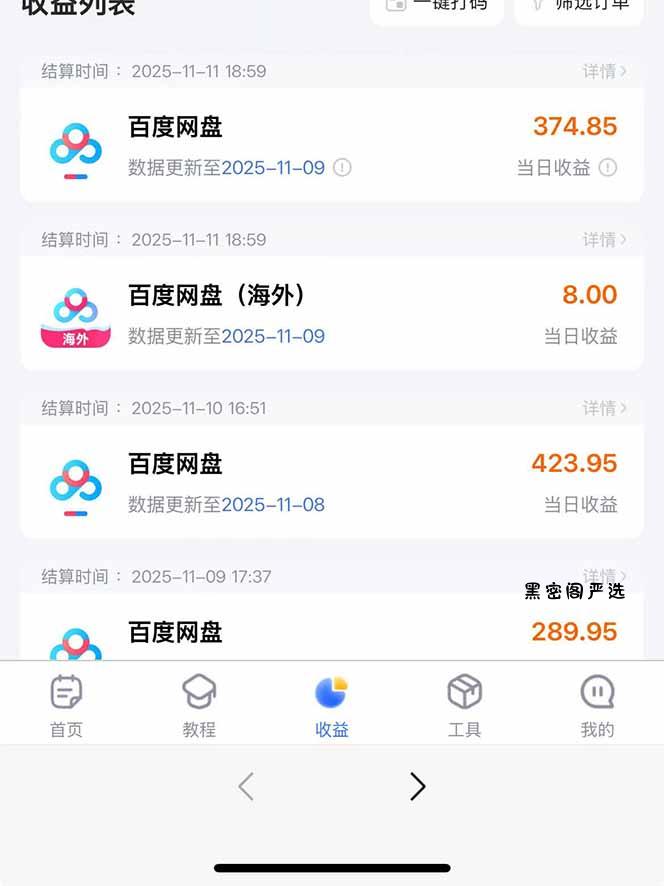Open the 百度网盘 card showing 289.95
The width and height of the screenshot is (664, 886).
[331, 632]
